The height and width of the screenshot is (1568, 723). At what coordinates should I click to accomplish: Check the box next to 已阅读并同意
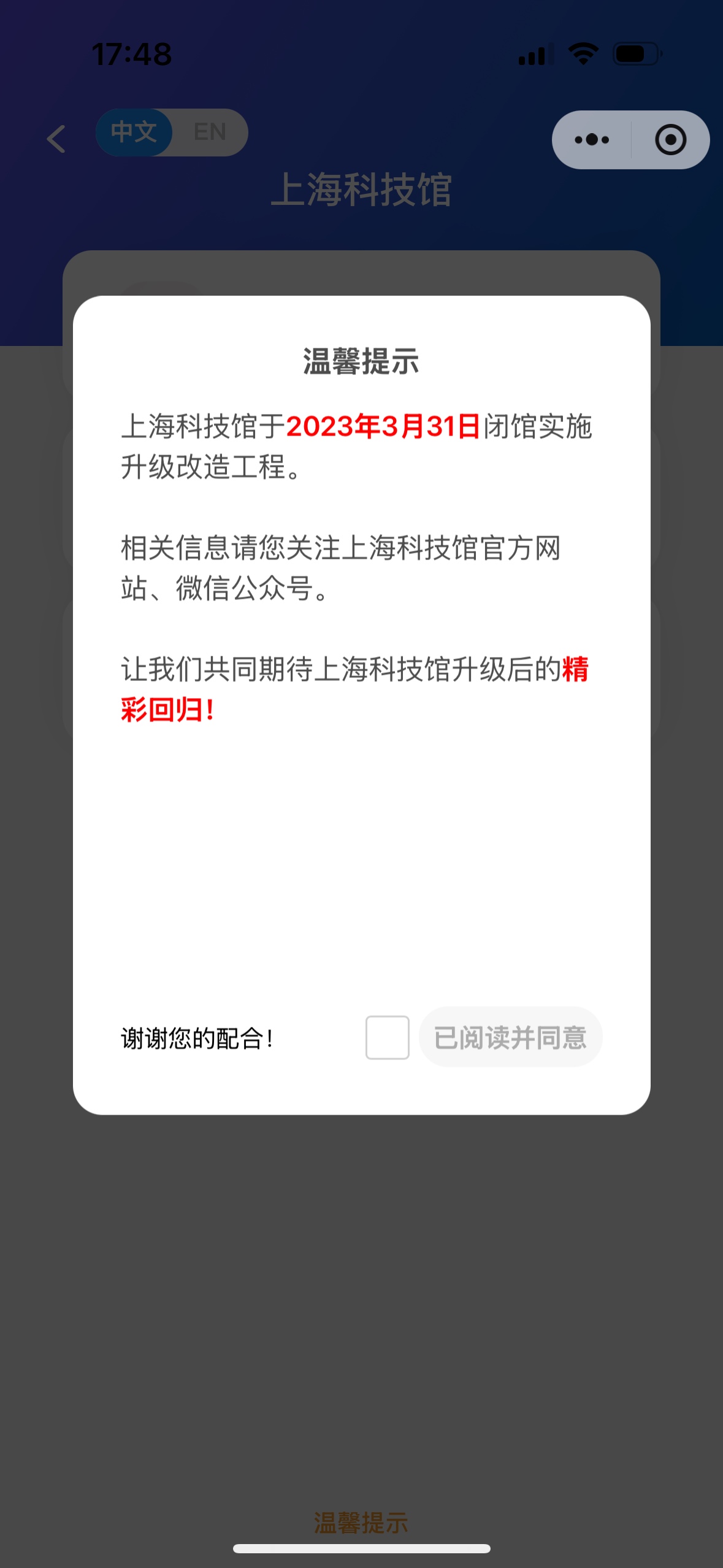click(387, 1037)
